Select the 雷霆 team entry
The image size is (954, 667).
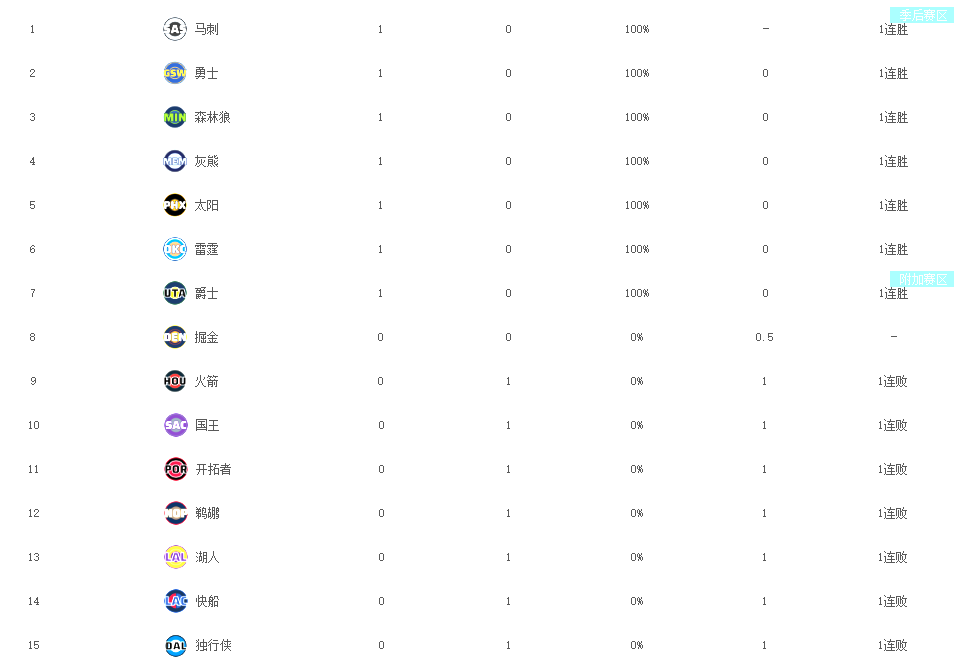pyautogui.click(x=205, y=249)
